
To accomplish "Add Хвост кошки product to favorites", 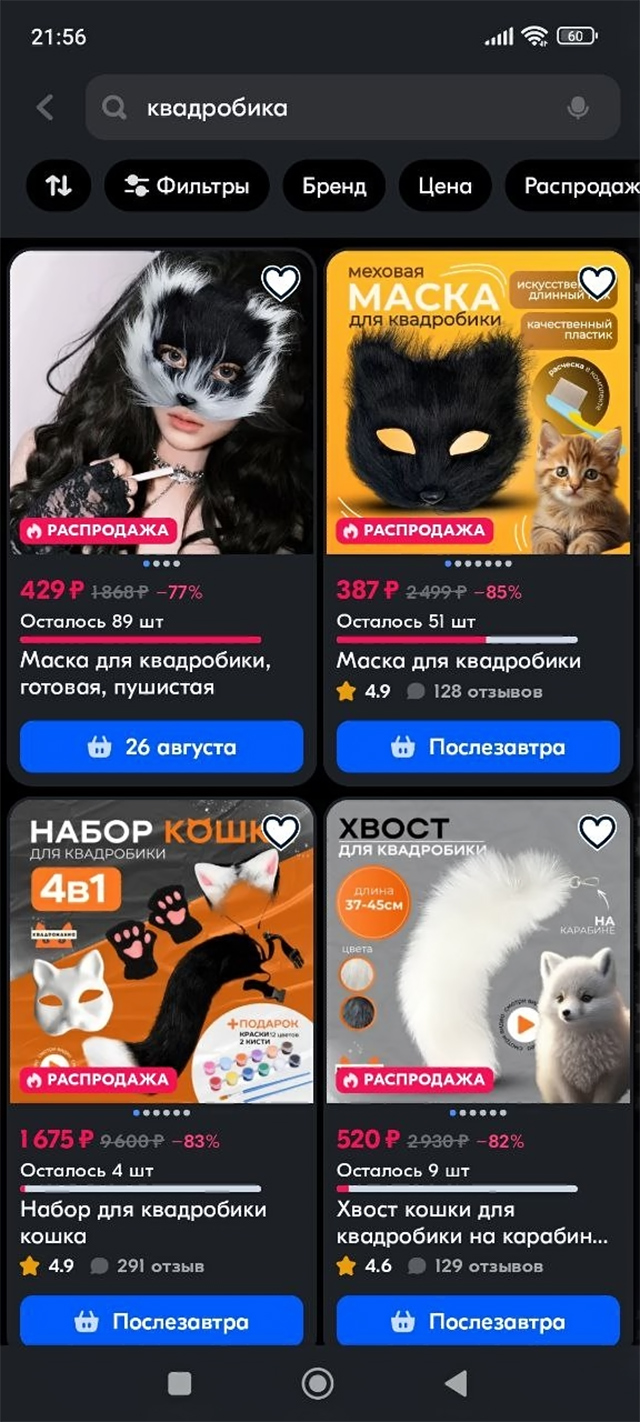I will 597,832.
